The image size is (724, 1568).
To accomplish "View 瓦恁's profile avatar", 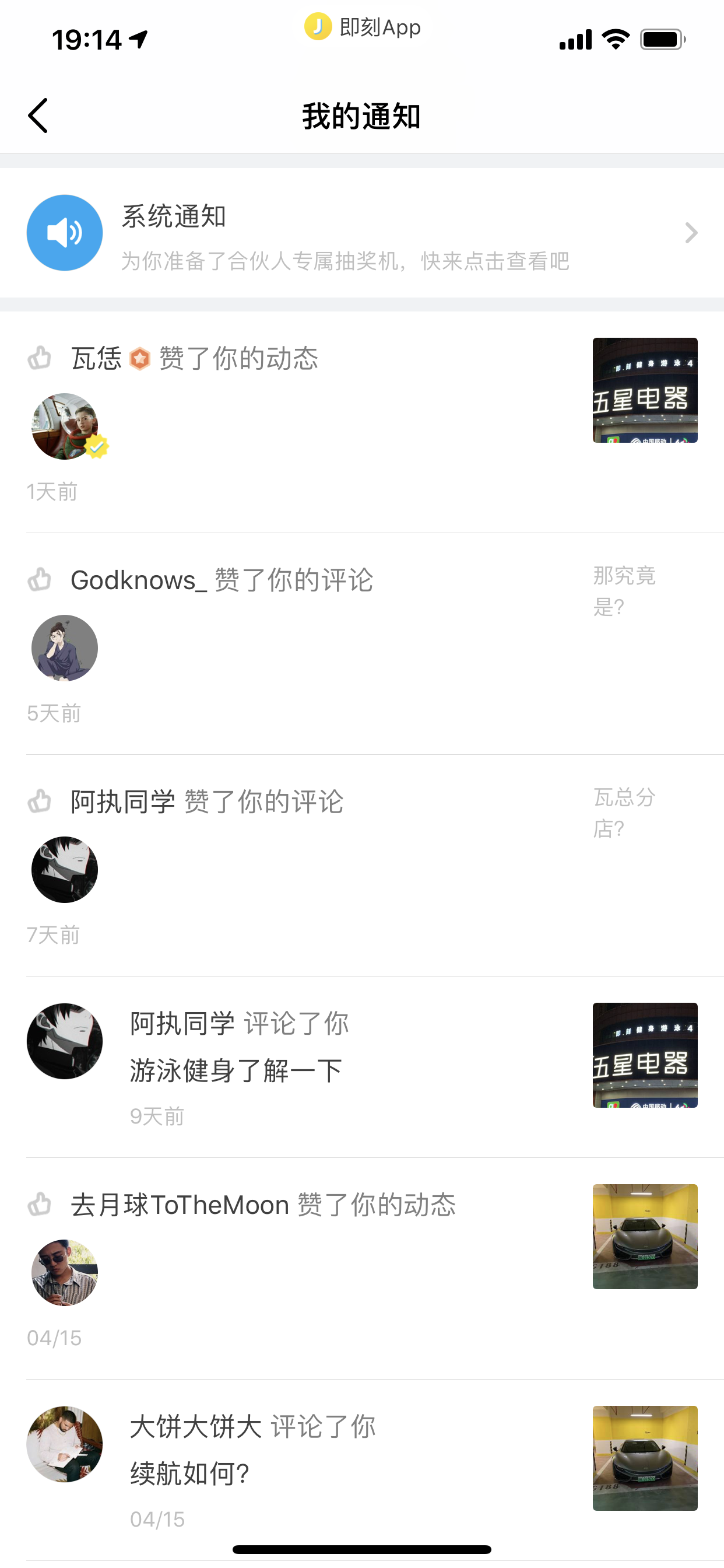I will pyautogui.click(x=65, y=426).
